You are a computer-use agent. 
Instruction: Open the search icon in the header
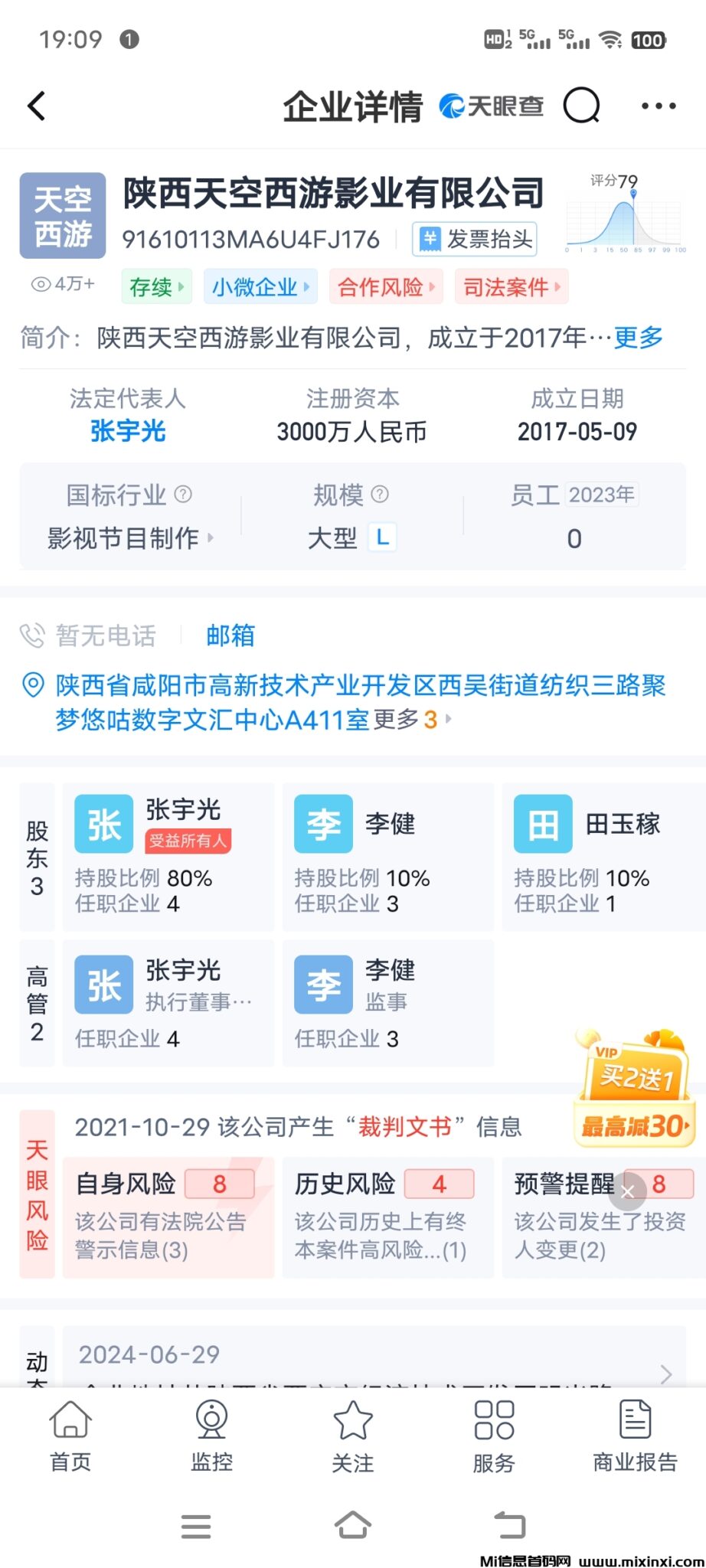(x=581, y=106)
